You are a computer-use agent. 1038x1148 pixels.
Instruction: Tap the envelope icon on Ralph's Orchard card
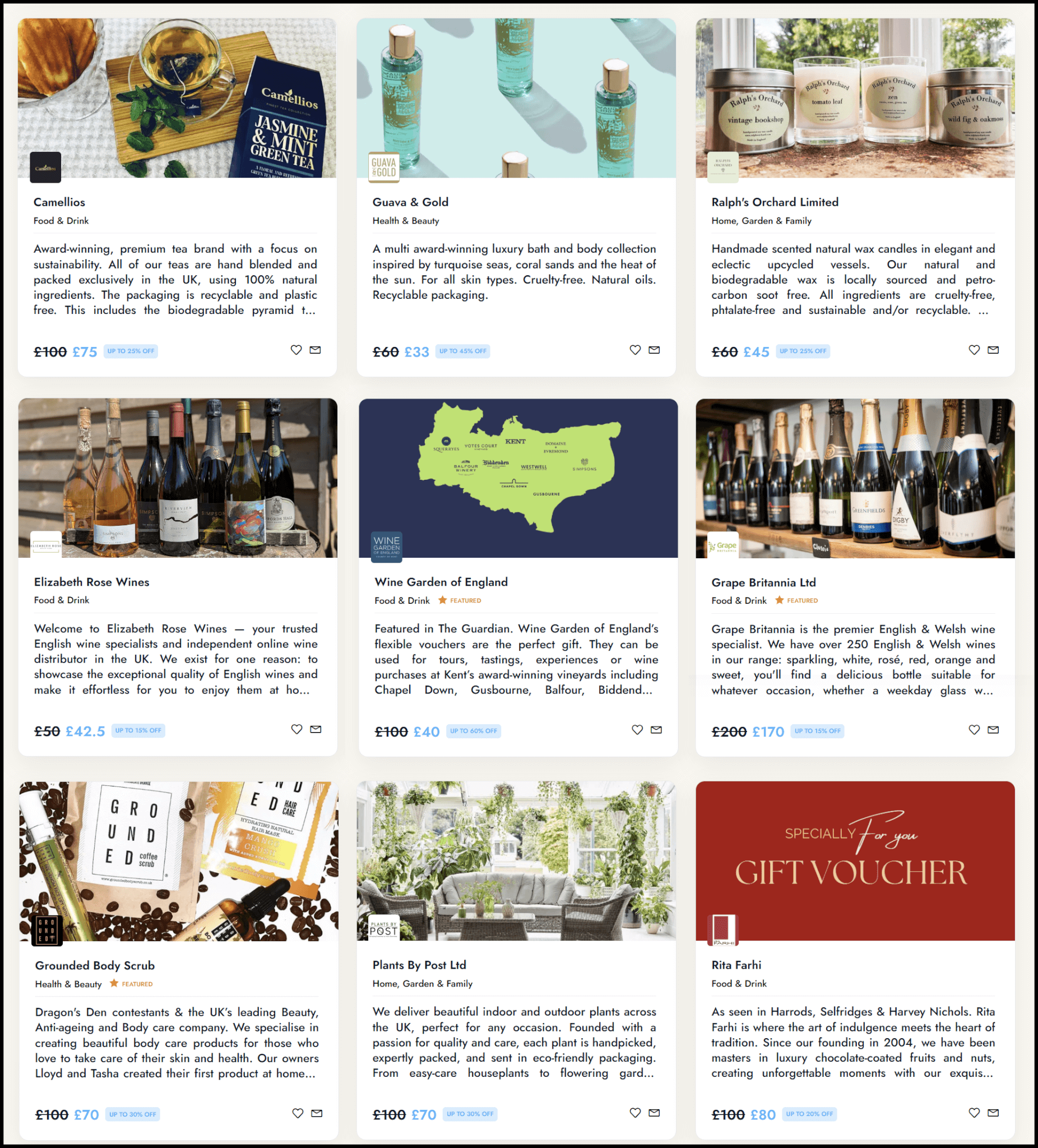tap(993, 350)
